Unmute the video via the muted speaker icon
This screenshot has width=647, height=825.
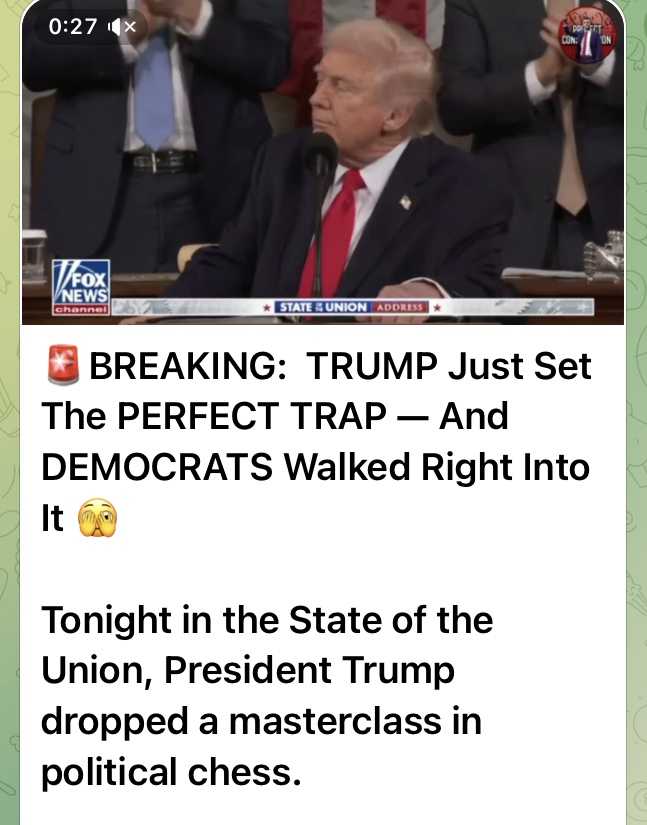click(x=122, y=26)
